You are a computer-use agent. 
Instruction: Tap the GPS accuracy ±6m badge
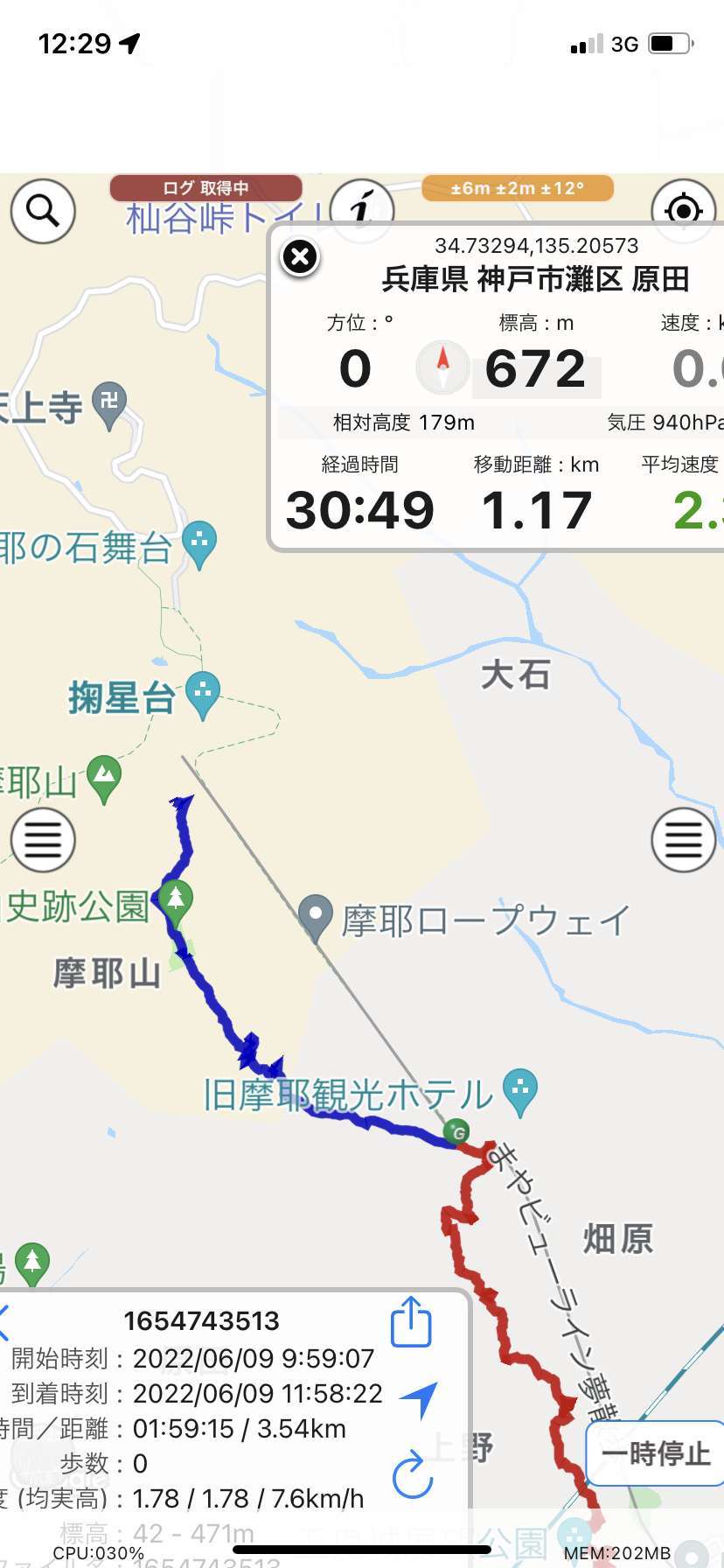518,188
